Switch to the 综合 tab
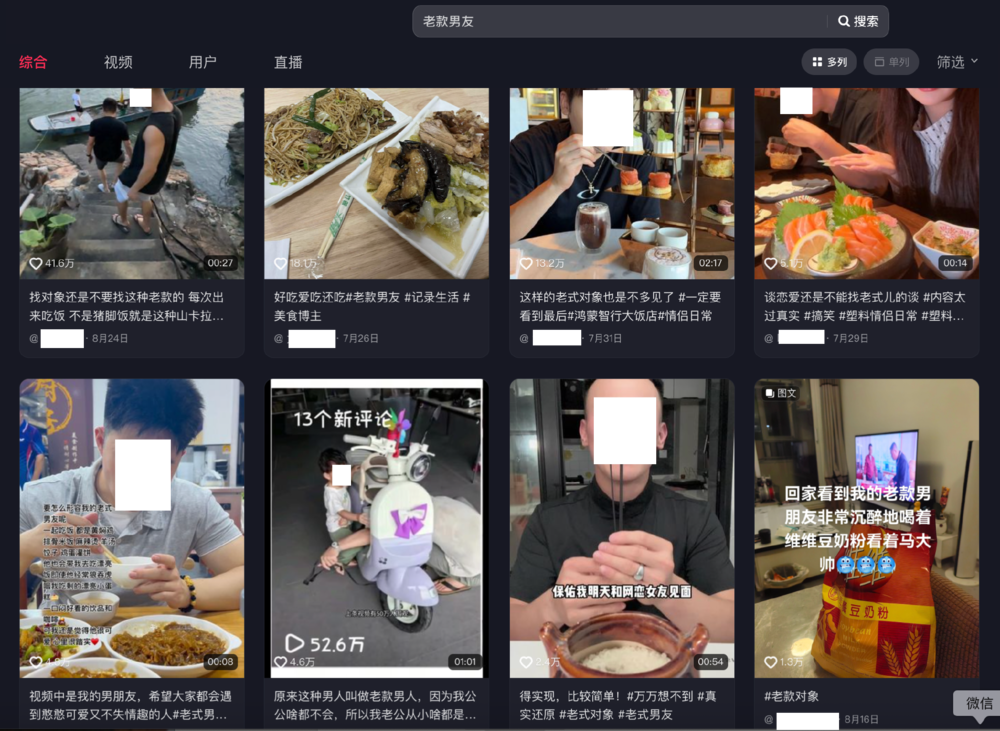Screen dimensions: 1000x731 pos(33,62)
